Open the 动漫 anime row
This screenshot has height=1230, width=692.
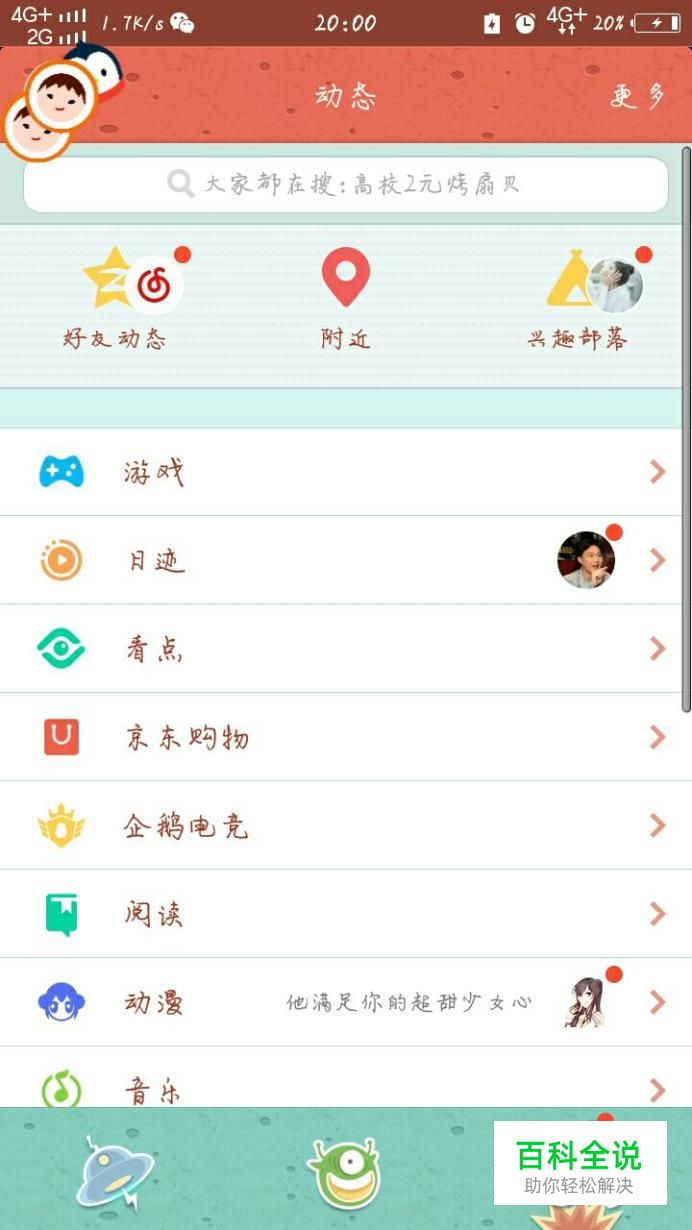(345, 1002)
